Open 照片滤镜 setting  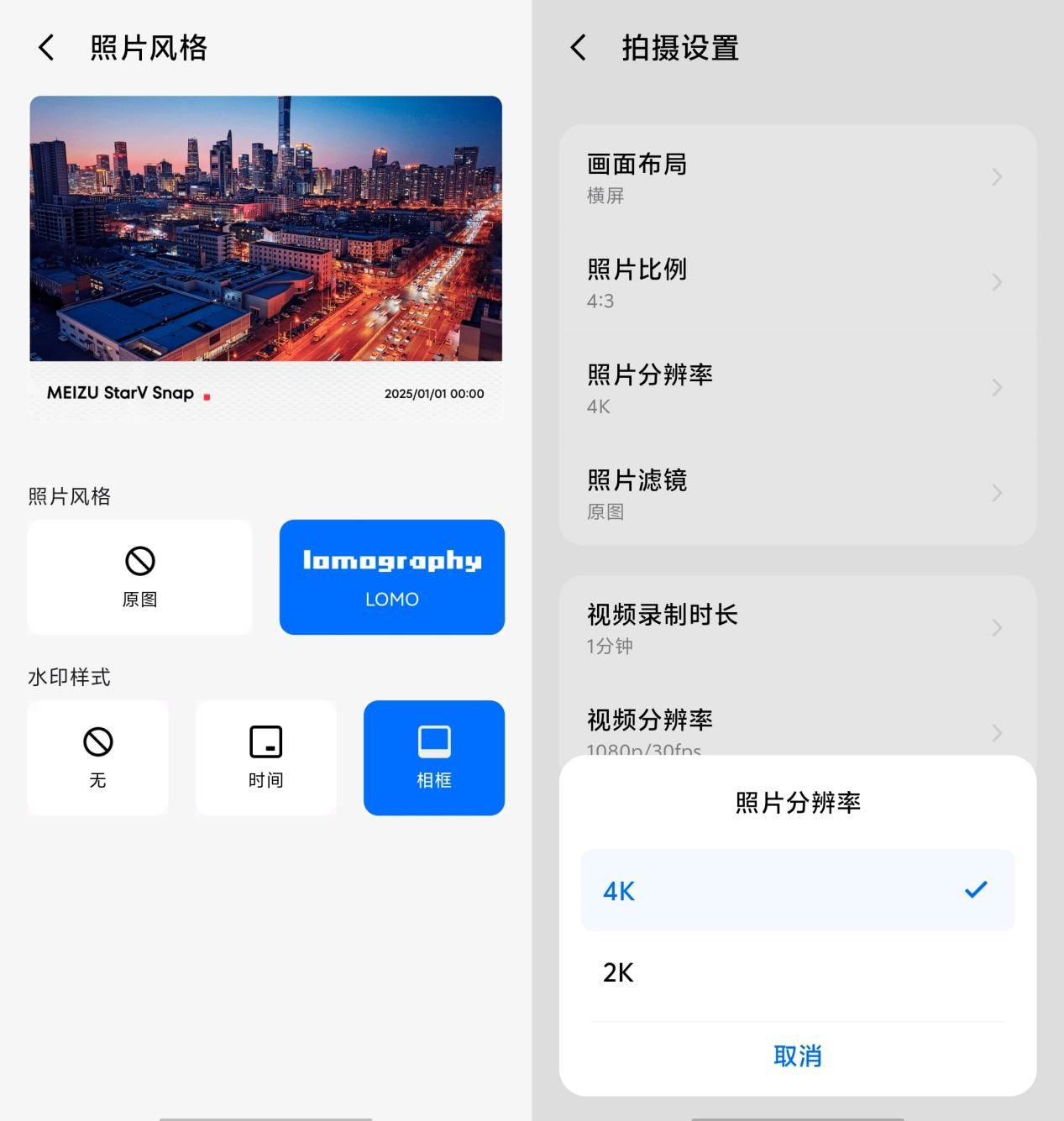click(797, 493)
